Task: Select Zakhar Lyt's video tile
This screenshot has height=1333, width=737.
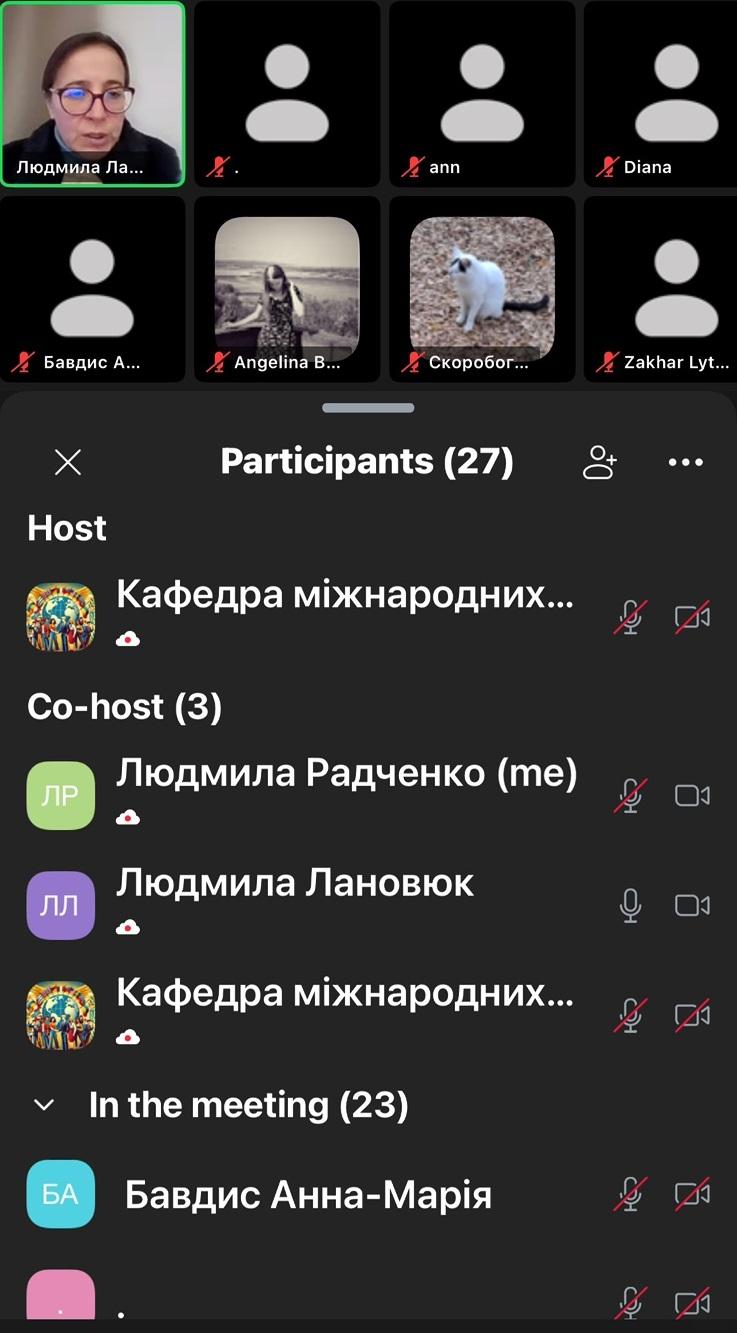Action: (661, 289)
